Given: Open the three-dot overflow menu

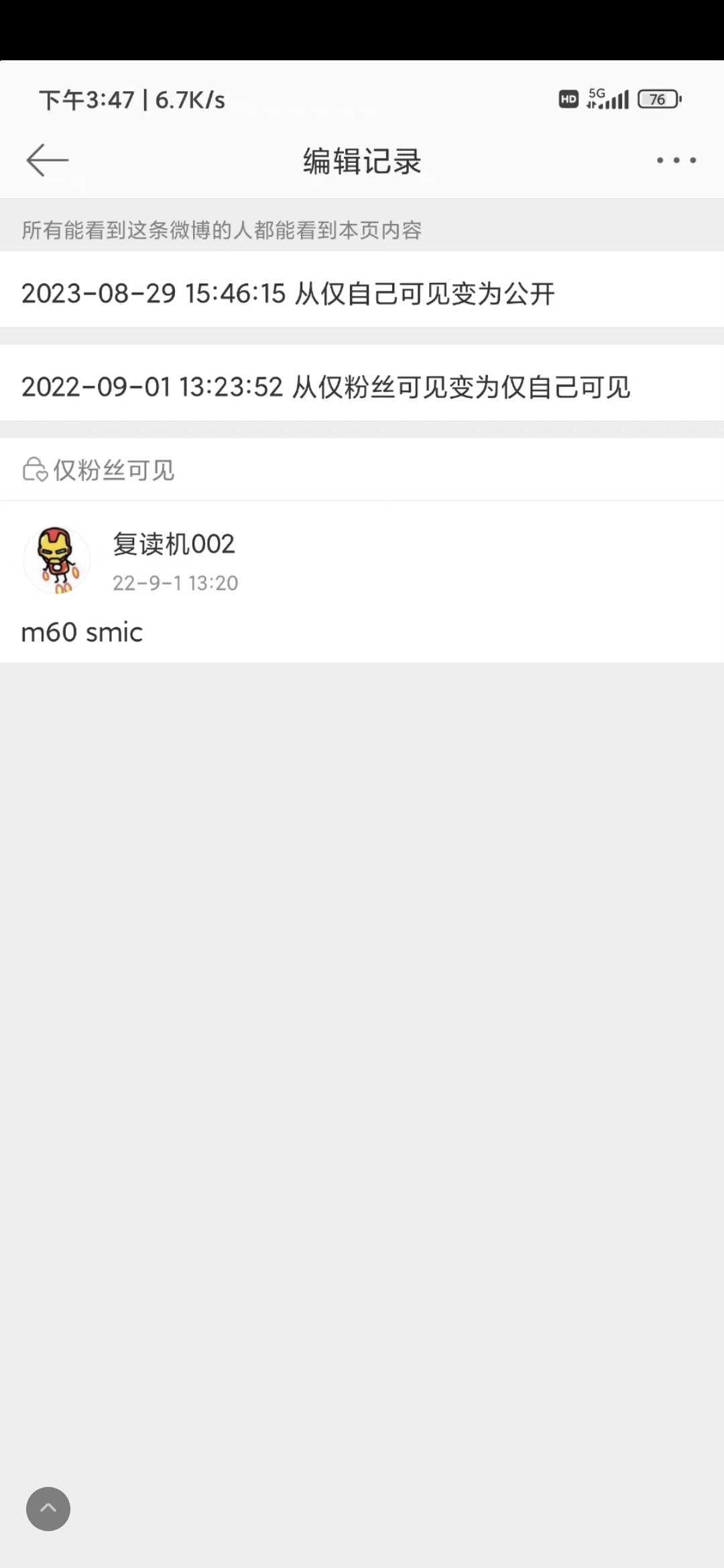Looking at the screenshot, I should (x=676, y=160).
